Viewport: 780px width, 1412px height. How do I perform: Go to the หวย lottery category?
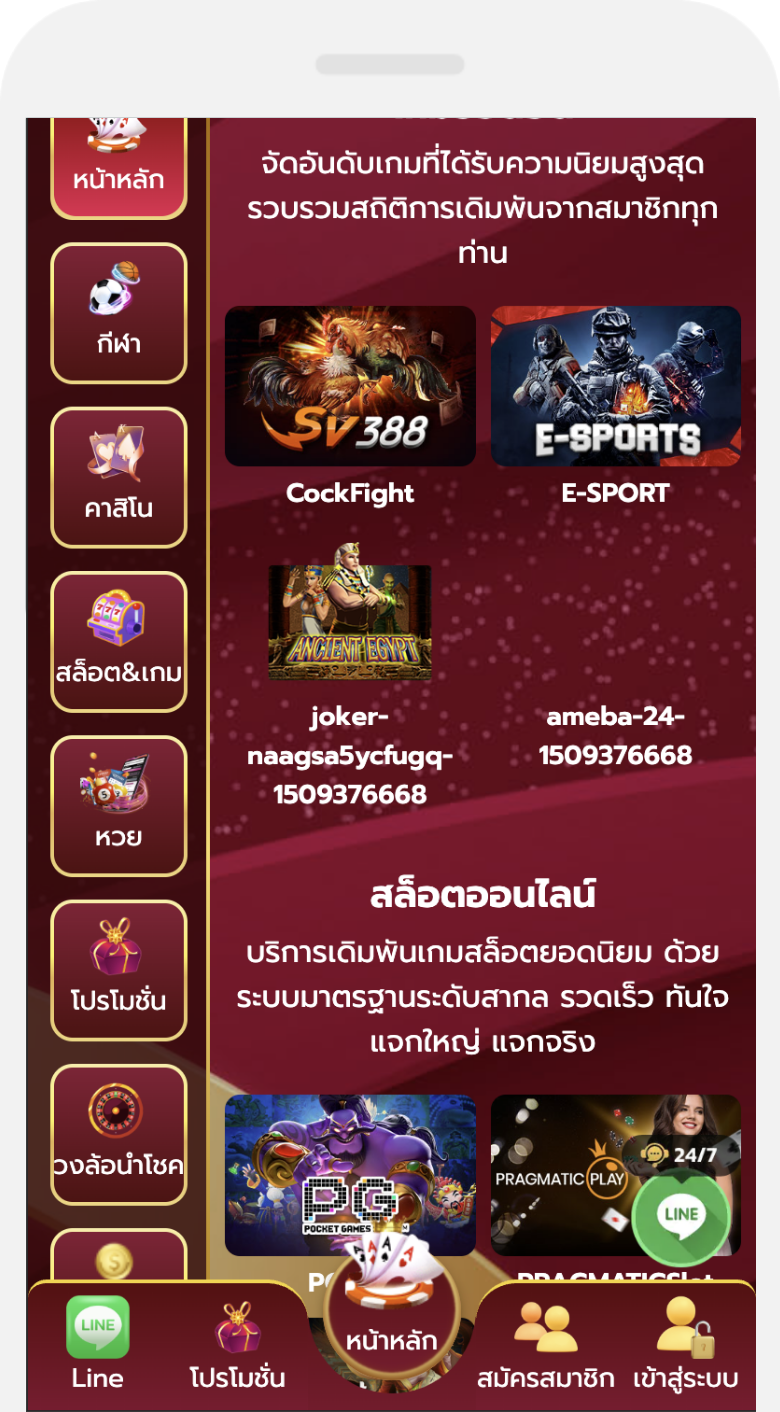119,805
